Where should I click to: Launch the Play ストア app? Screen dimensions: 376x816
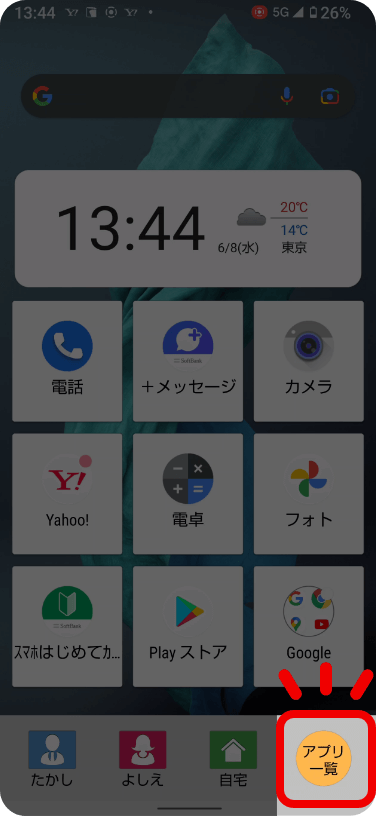[x=188, y=627]
